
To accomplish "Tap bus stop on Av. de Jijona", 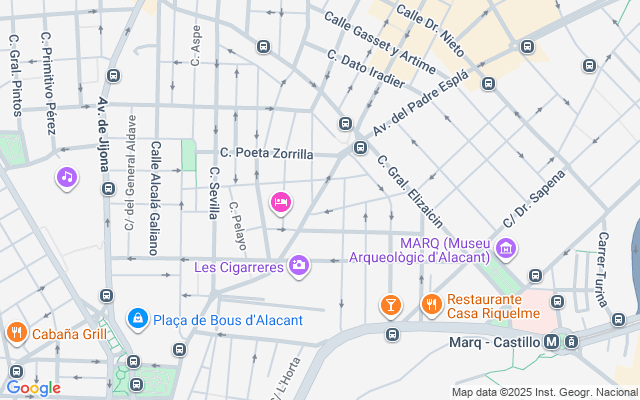I will tap(113, 76).
